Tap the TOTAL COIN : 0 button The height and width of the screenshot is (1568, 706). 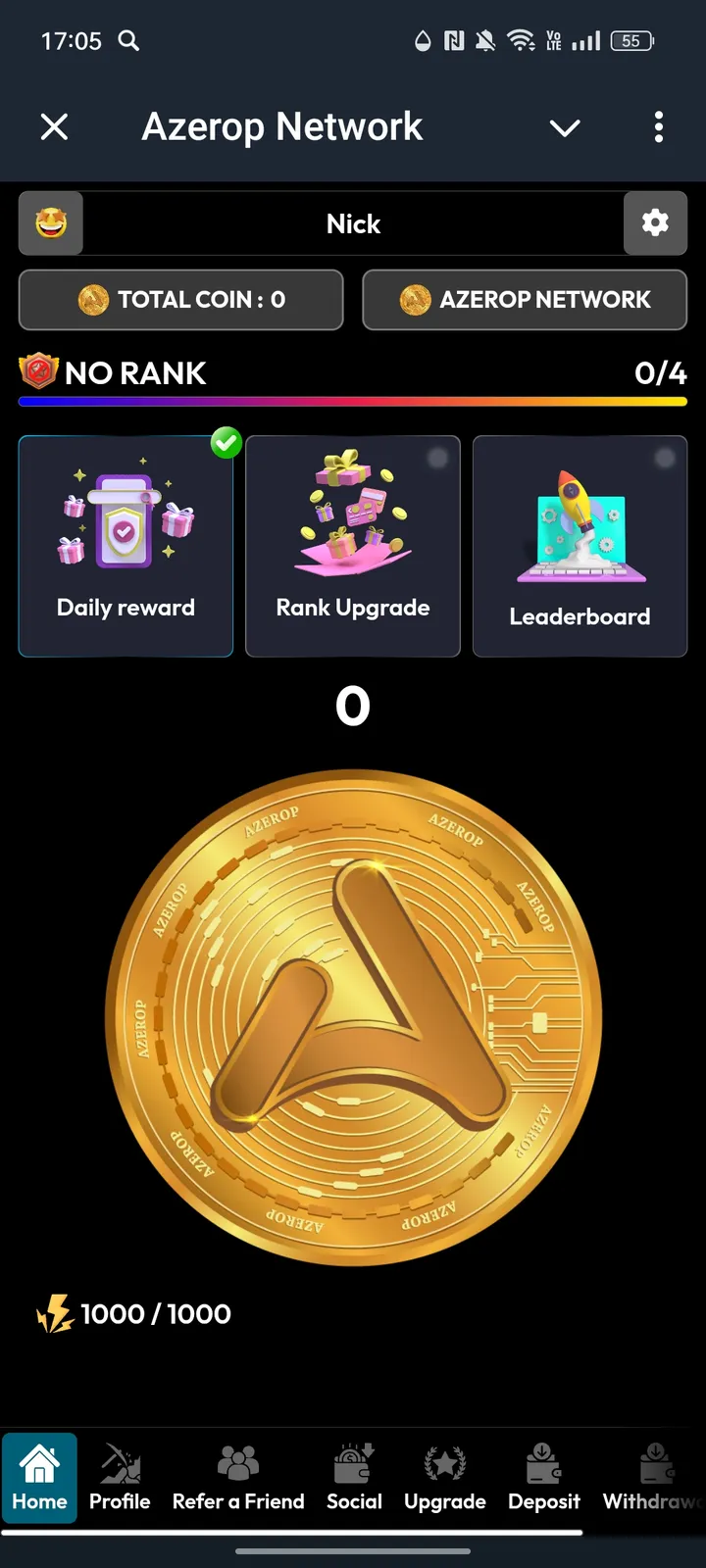tap(180, 300)
